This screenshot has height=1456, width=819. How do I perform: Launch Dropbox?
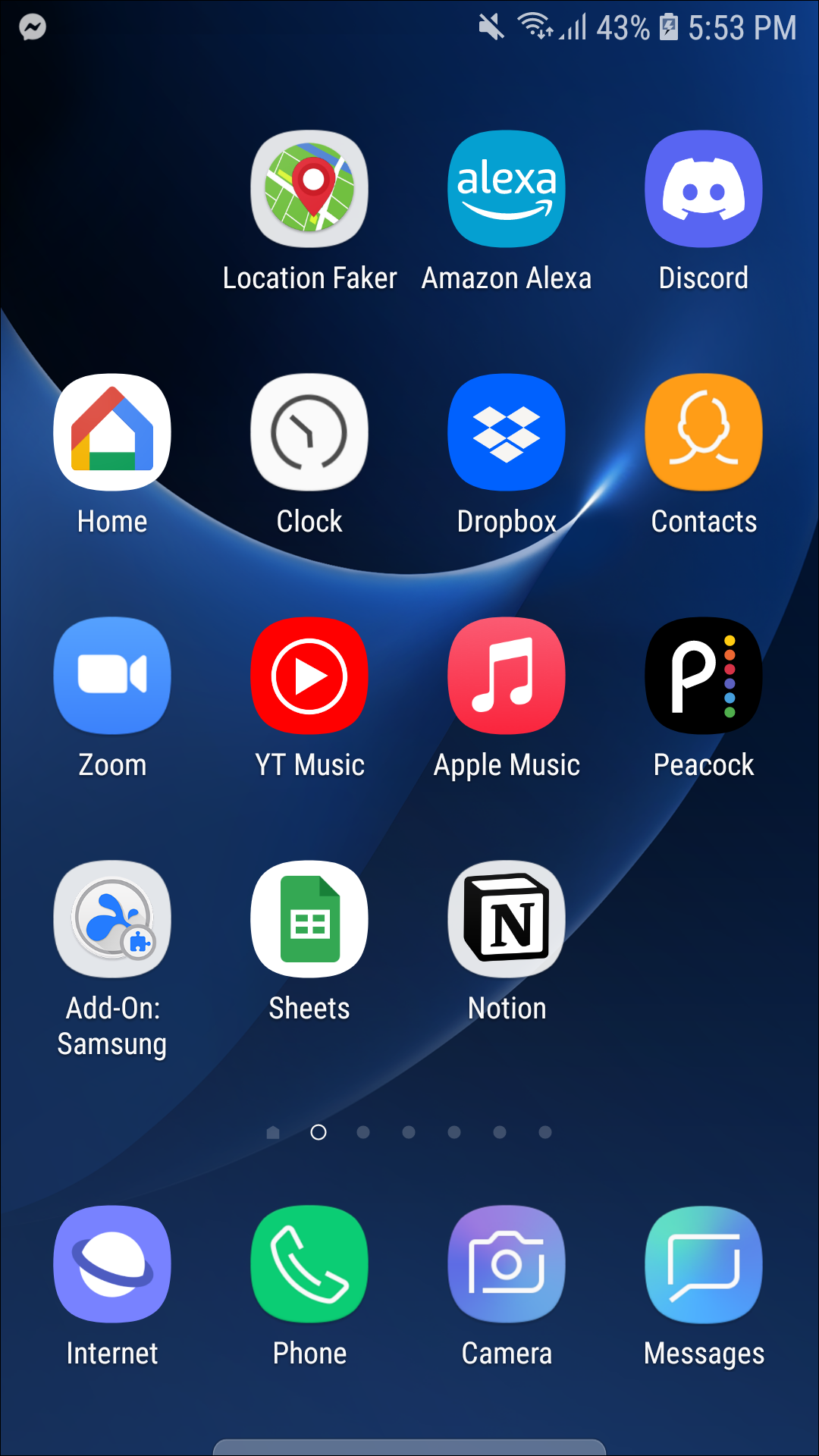pyautogui.click(x=507, y=432)
